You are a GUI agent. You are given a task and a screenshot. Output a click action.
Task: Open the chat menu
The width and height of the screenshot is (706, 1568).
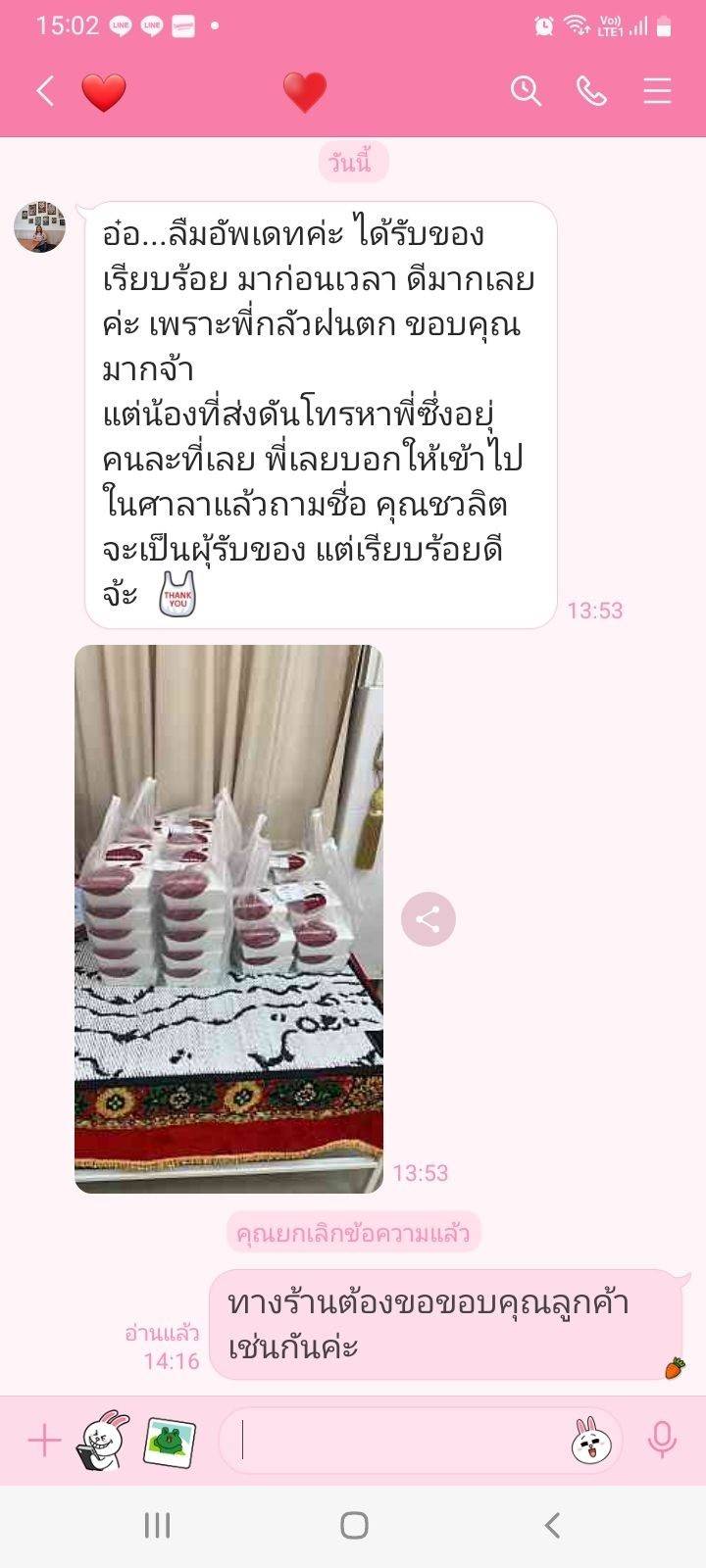(x=657, y=91)
